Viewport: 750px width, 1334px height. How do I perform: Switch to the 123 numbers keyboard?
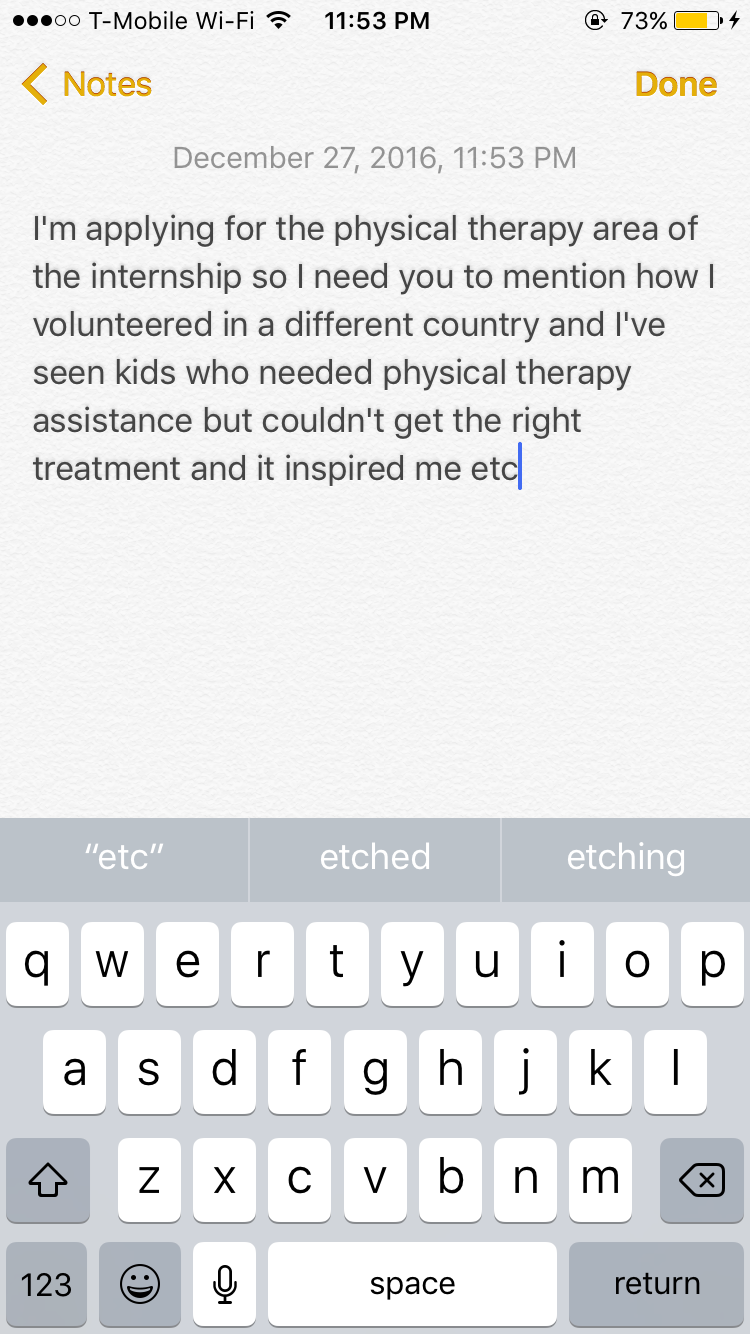(x=46, y=1284)
